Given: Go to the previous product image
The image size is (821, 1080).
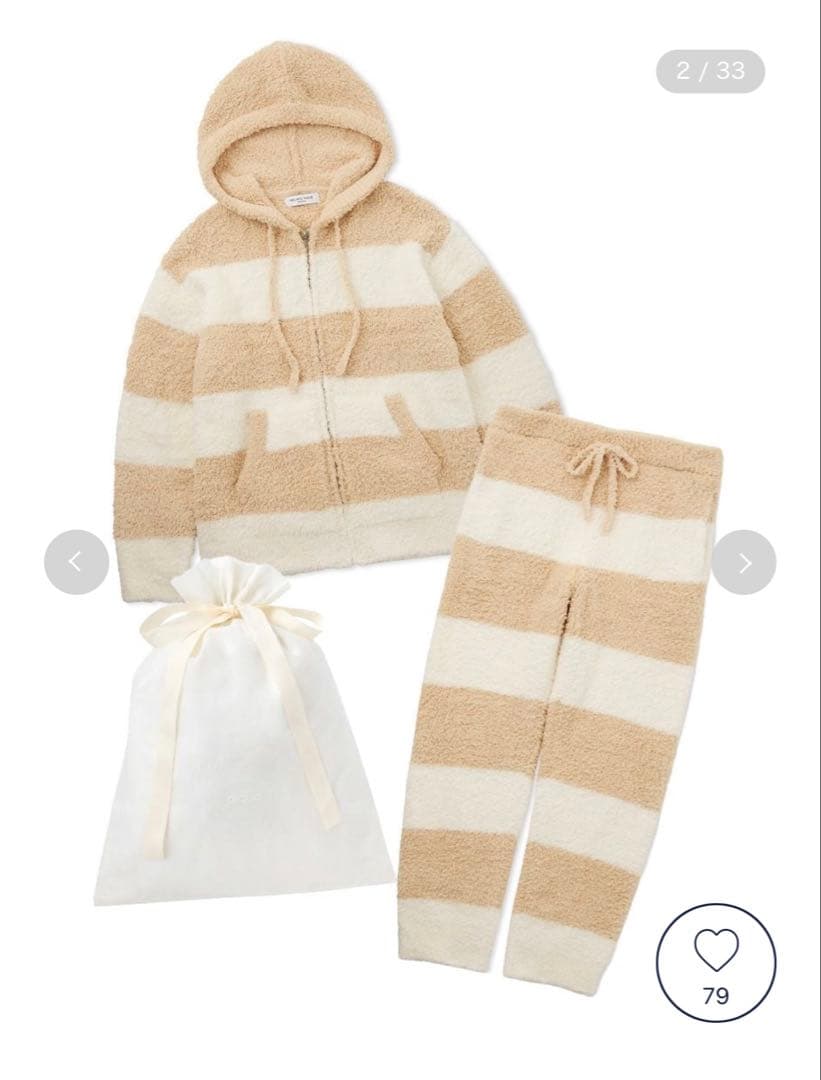Looking at the screenshot, I should [x=76, y=562].
